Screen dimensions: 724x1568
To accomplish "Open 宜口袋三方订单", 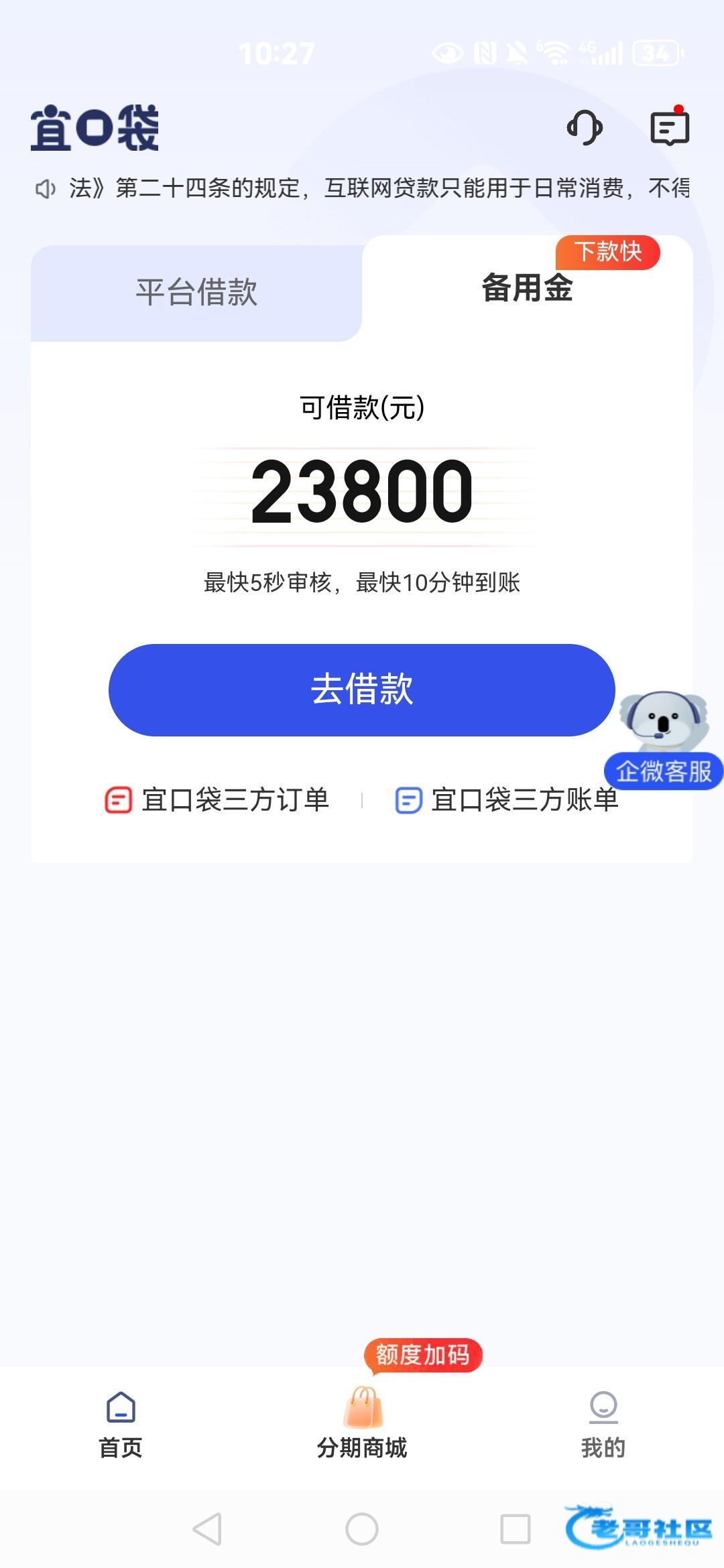I will [218, 800].
